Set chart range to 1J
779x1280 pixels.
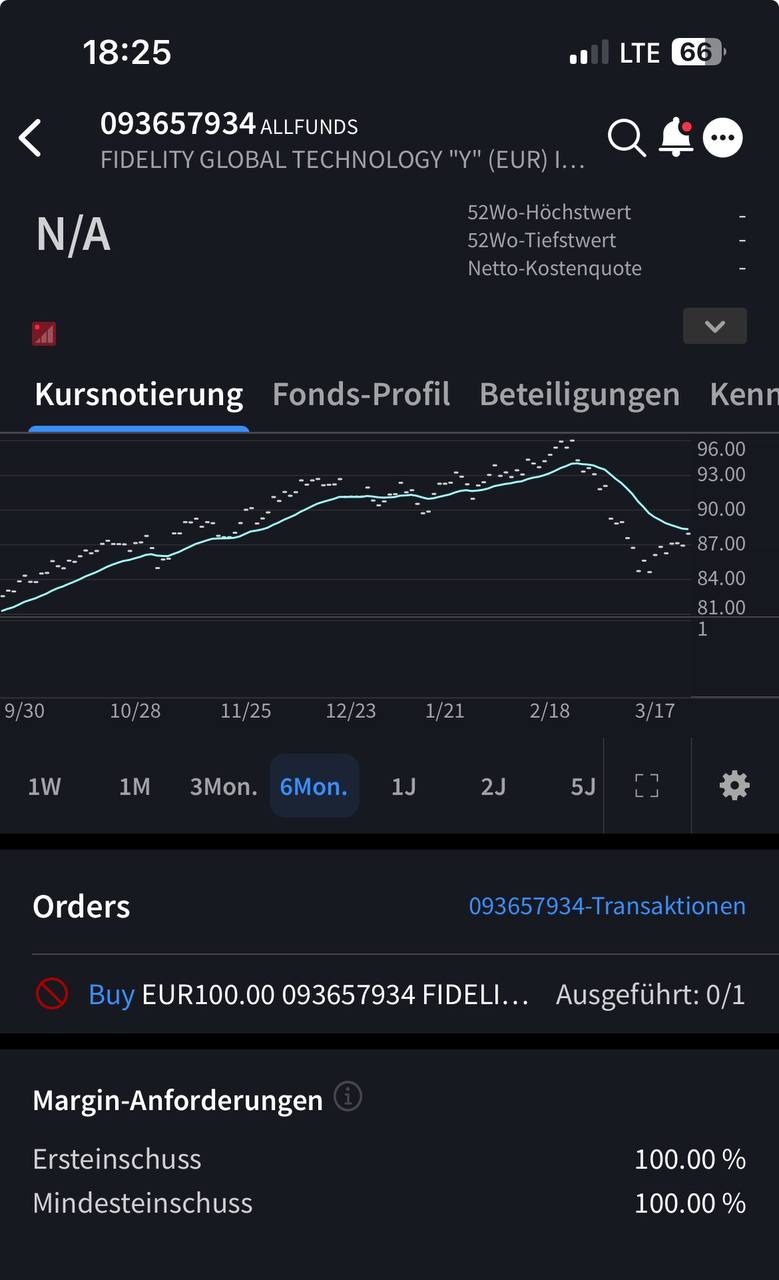[403, 787]
